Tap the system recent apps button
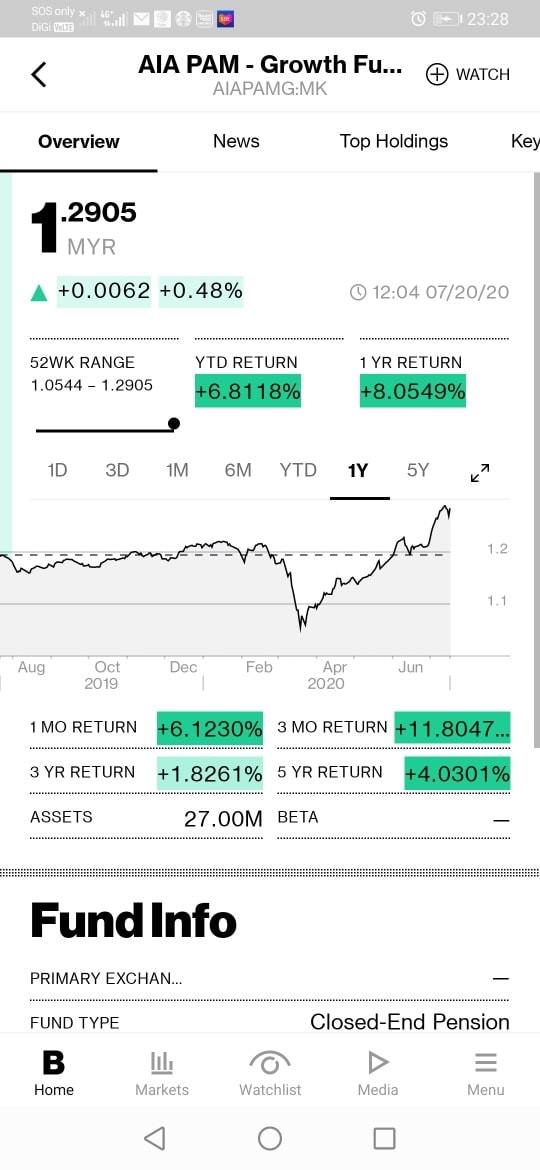The image size is (540, 1170). (x=384, y=1138)
